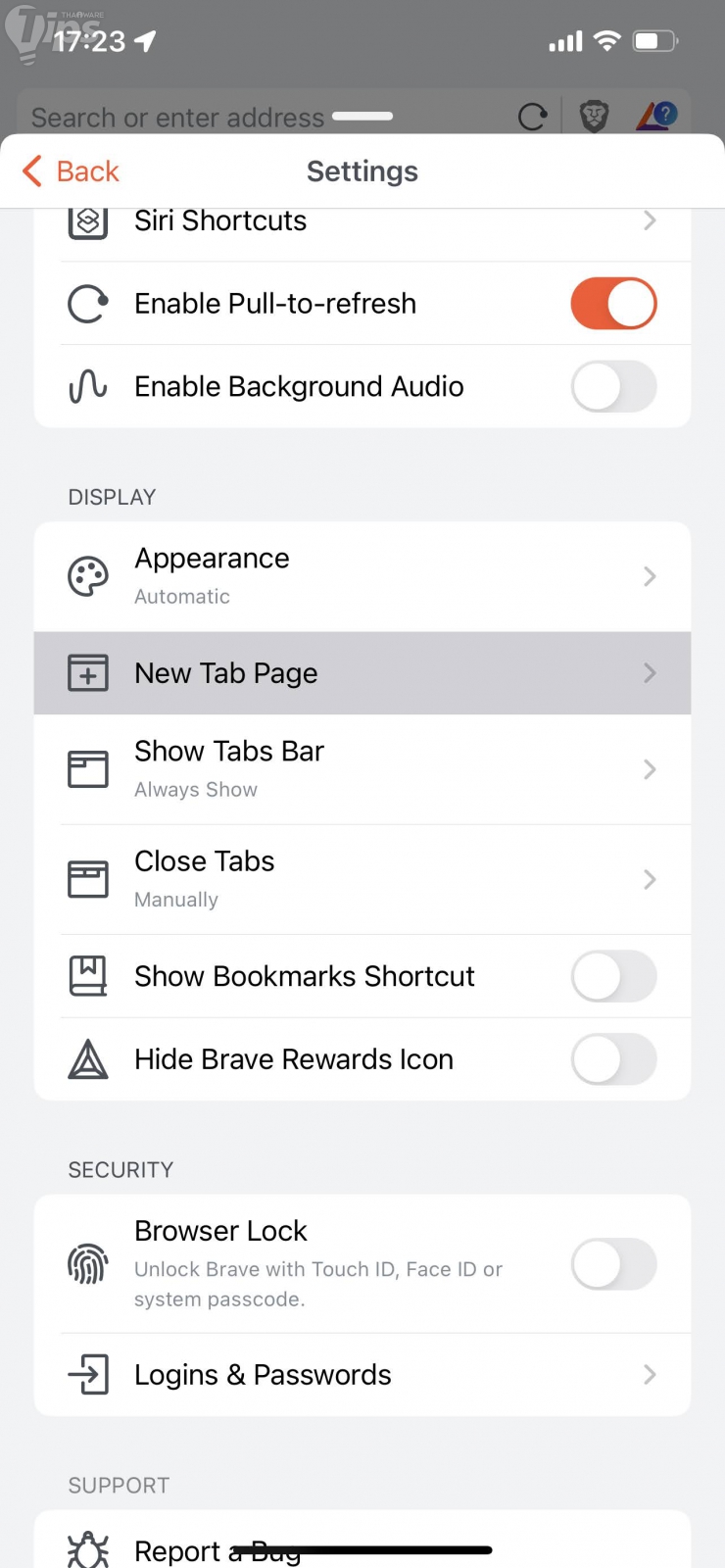Open New Tab Page settings
Viewport: 725px width, 1568px height.
tap(362, 673)
